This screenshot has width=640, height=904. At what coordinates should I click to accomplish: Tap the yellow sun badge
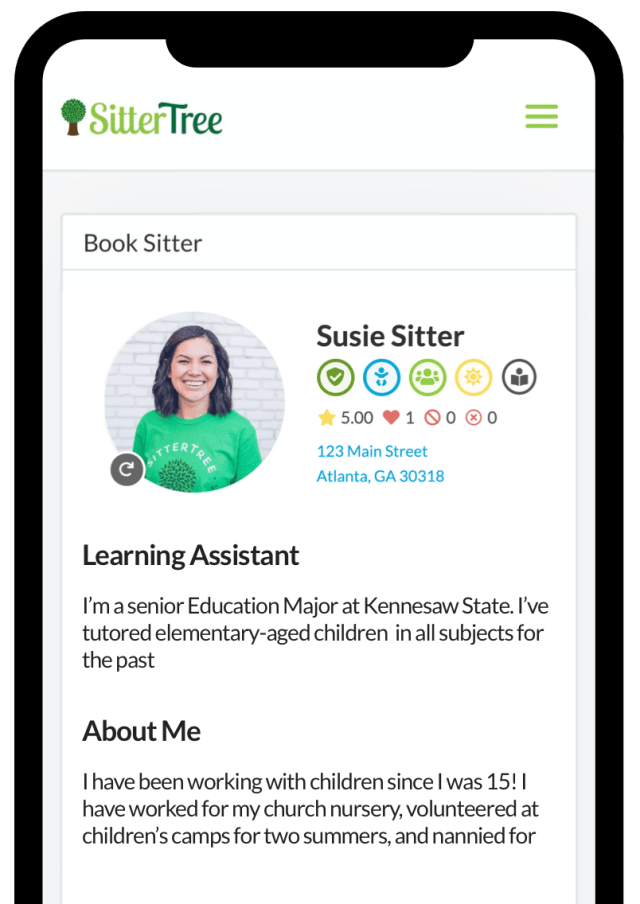click(x=473, y=377)
